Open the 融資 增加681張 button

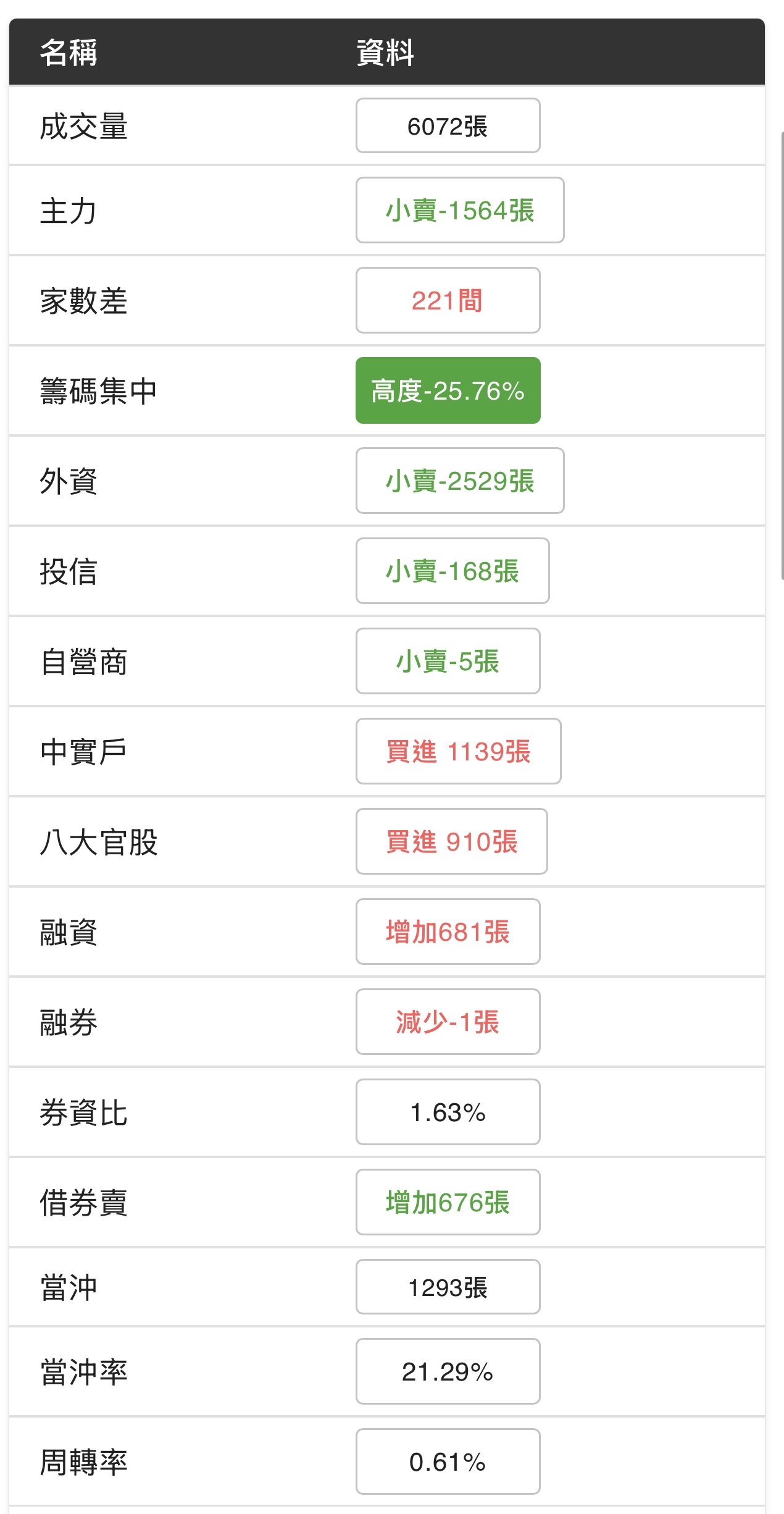coord(448,932)
